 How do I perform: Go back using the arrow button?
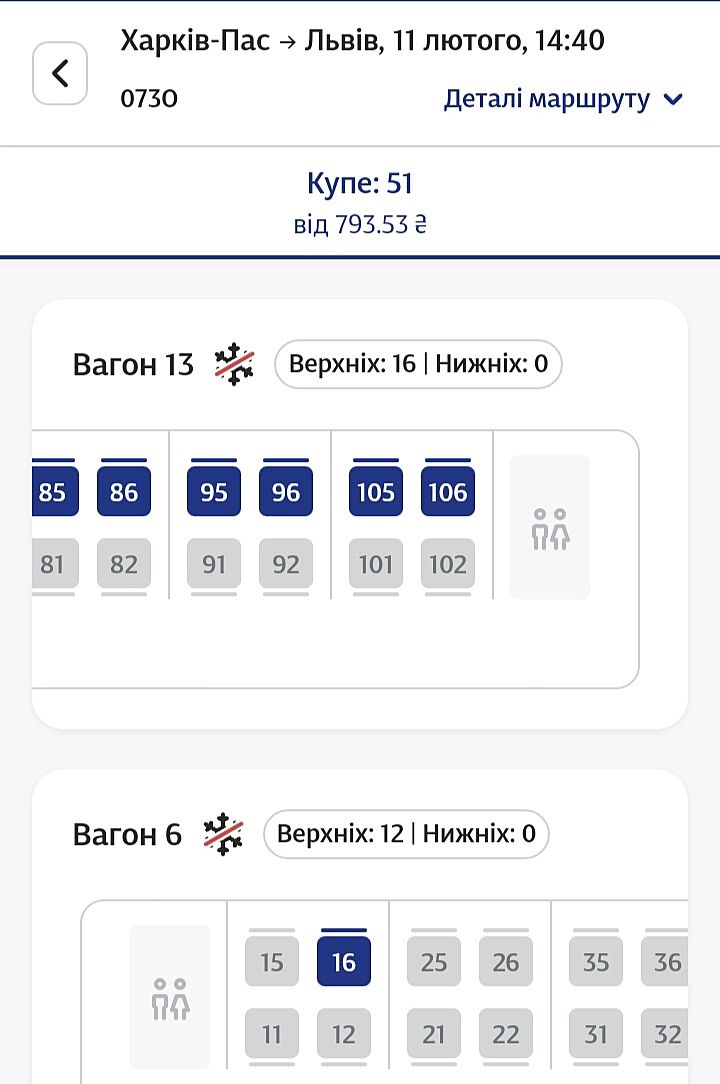click(x=60, y=73)
